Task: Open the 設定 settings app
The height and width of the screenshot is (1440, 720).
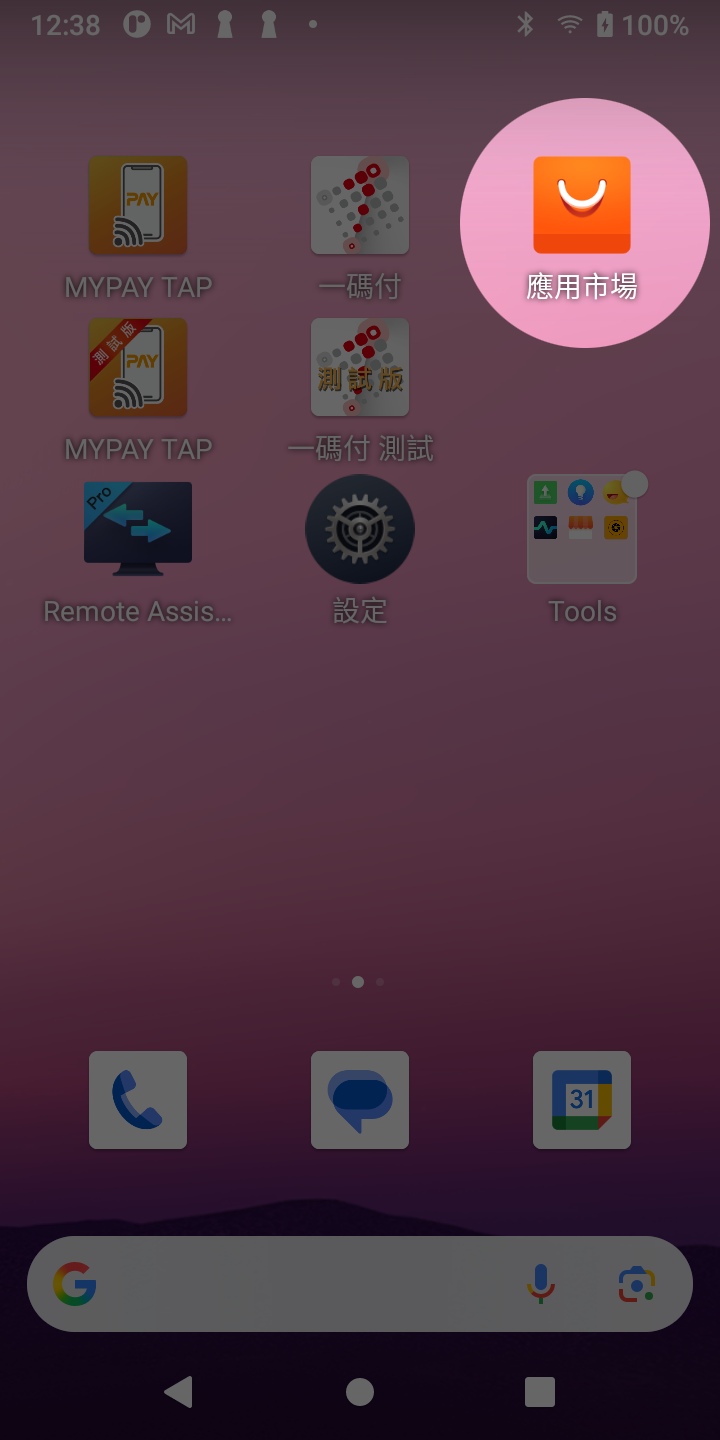Action: pos(360,529)
